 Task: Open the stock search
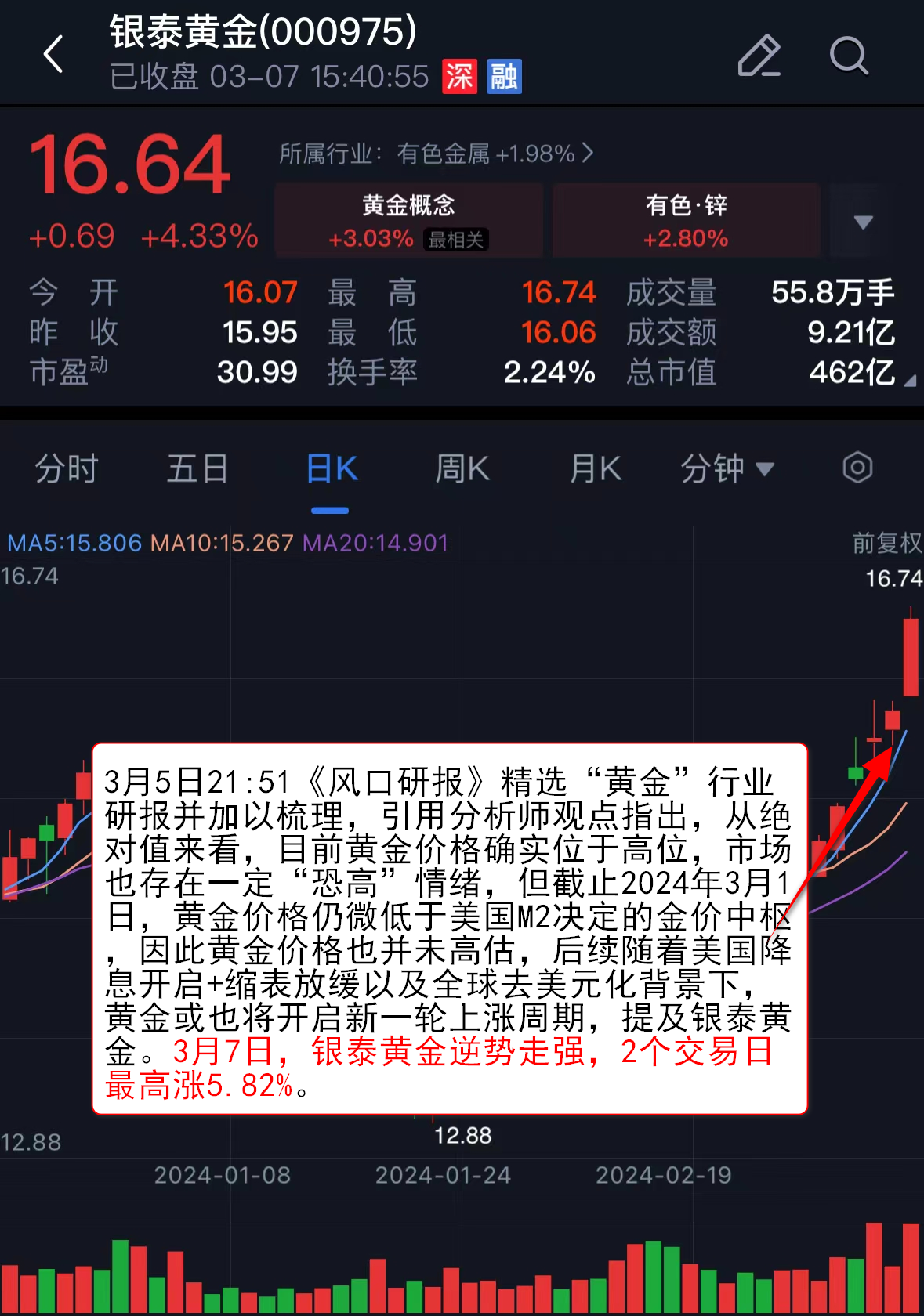click(849, 56)
